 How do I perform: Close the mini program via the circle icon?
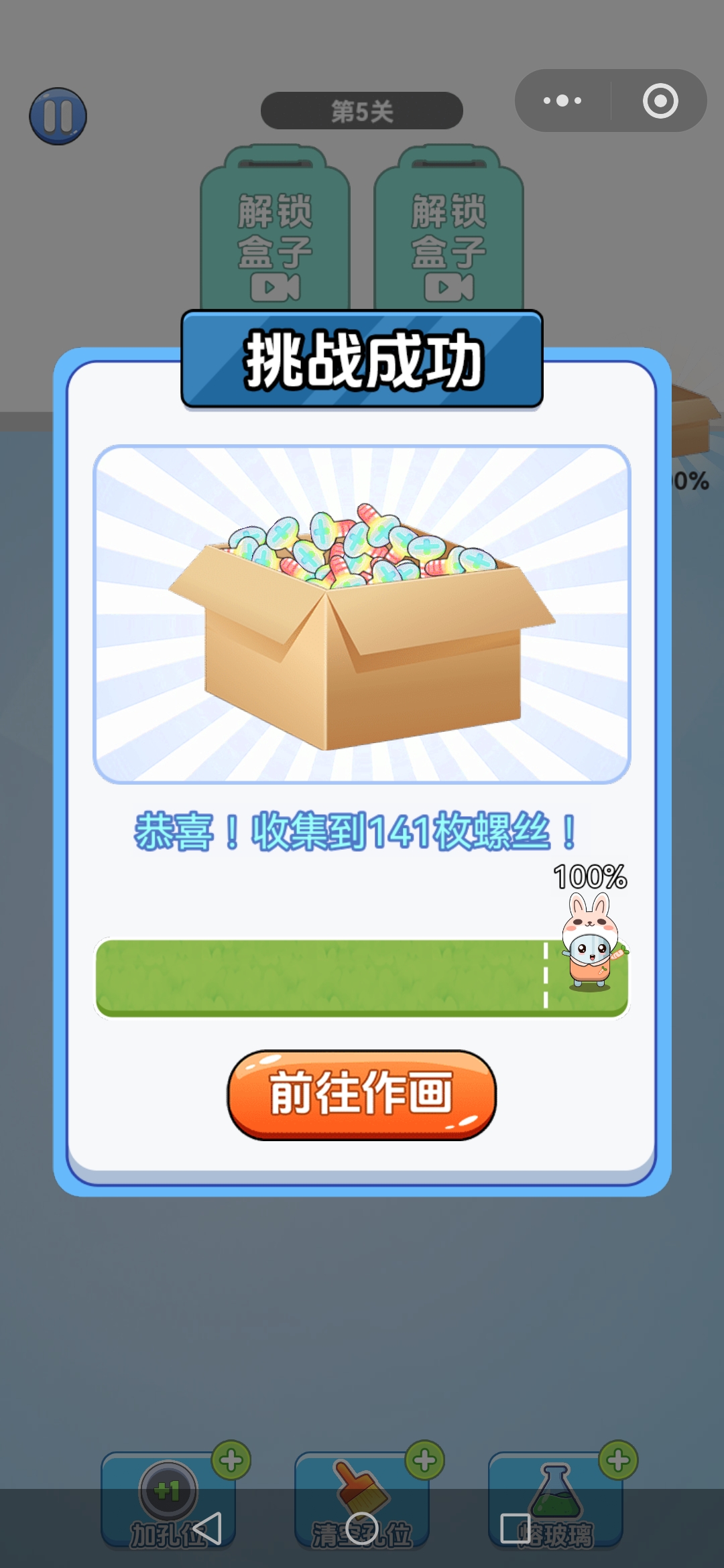click(660, 101)
